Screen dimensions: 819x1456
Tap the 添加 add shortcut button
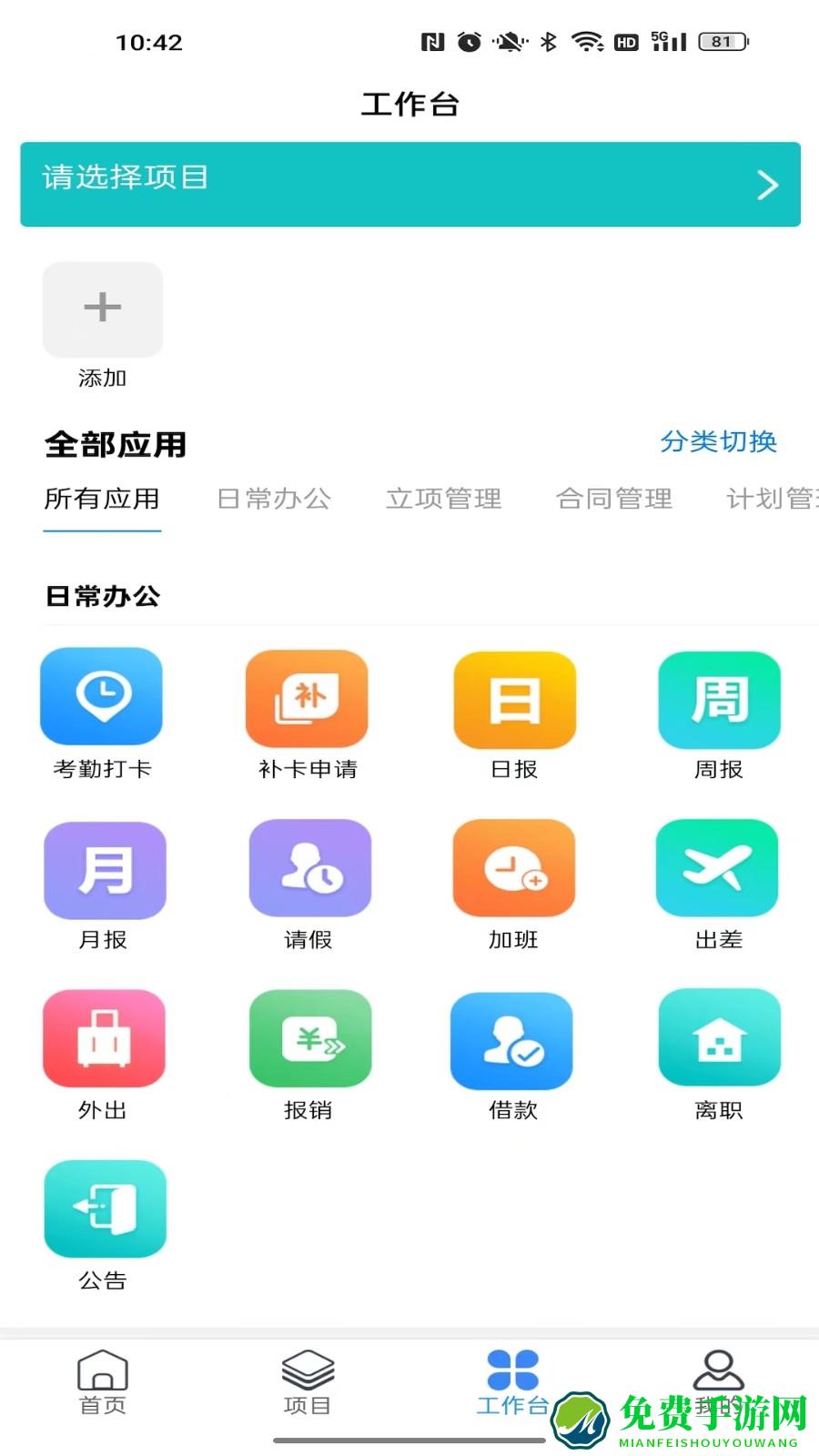tap(102, 309)
